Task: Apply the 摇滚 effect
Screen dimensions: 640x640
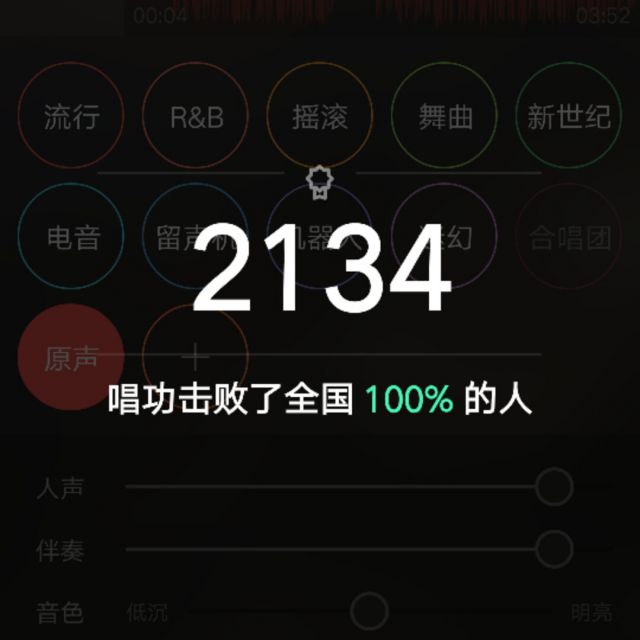Action: click(x=320, y=116)
